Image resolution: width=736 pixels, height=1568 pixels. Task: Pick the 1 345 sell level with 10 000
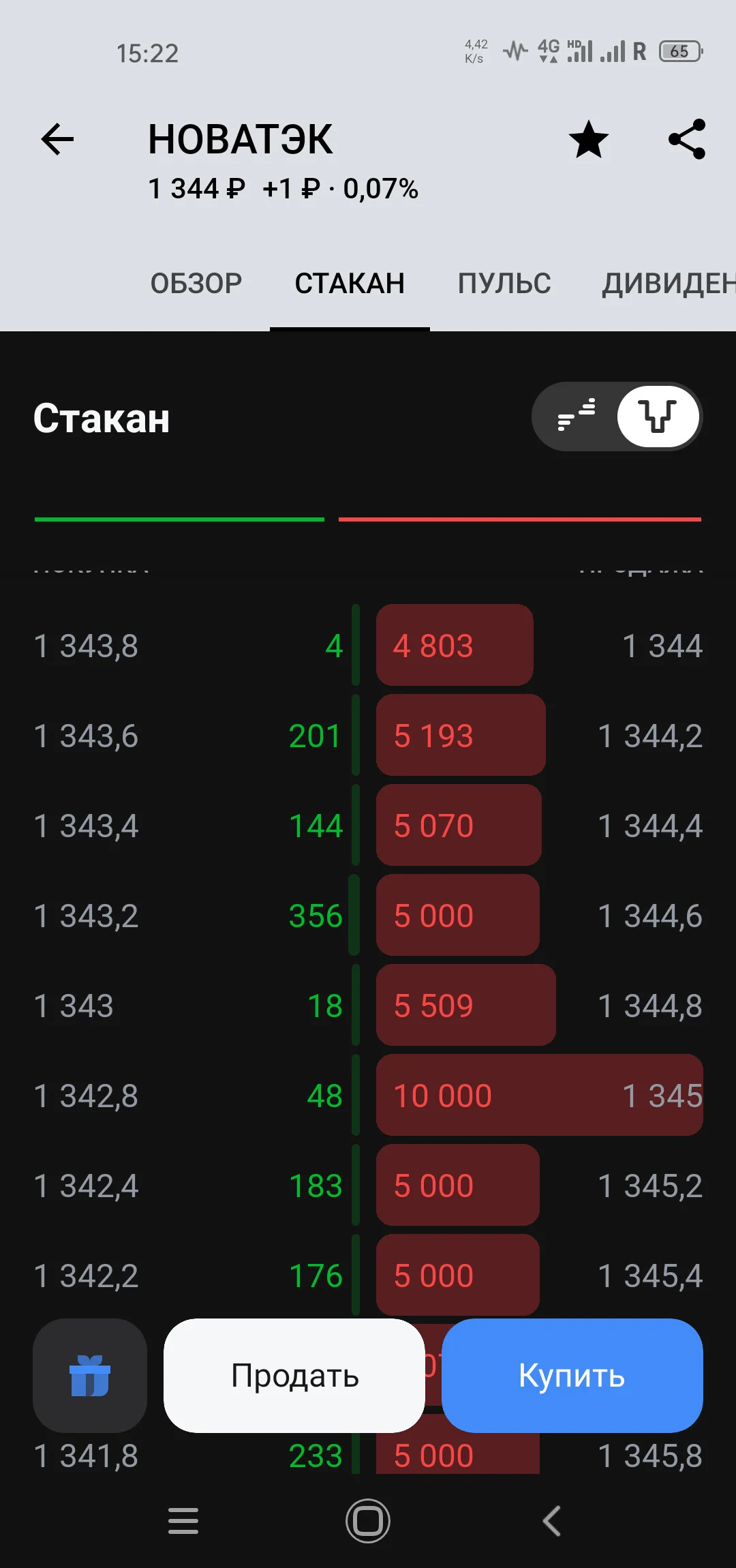click(x=540, y=1095)
